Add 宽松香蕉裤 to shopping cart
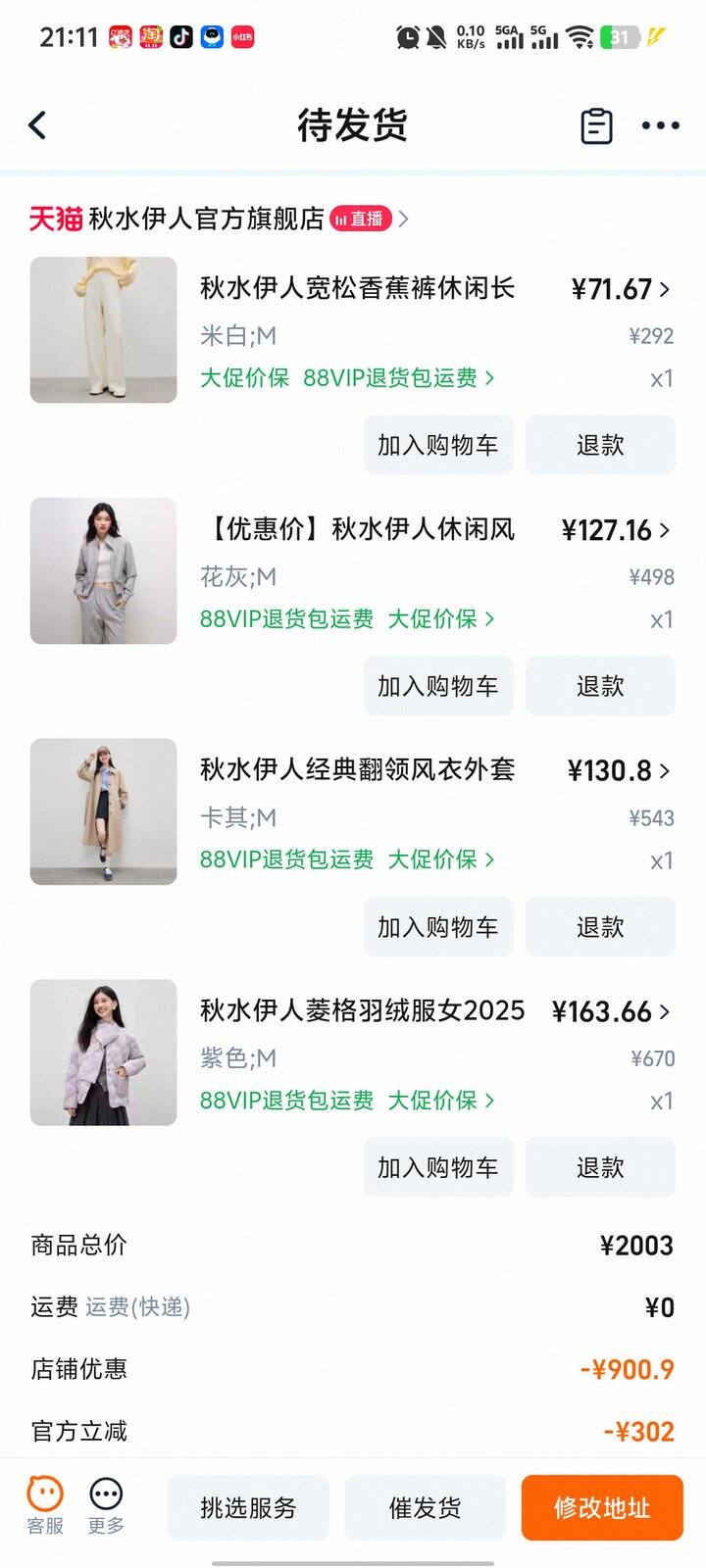 click(x=438, y=445)
